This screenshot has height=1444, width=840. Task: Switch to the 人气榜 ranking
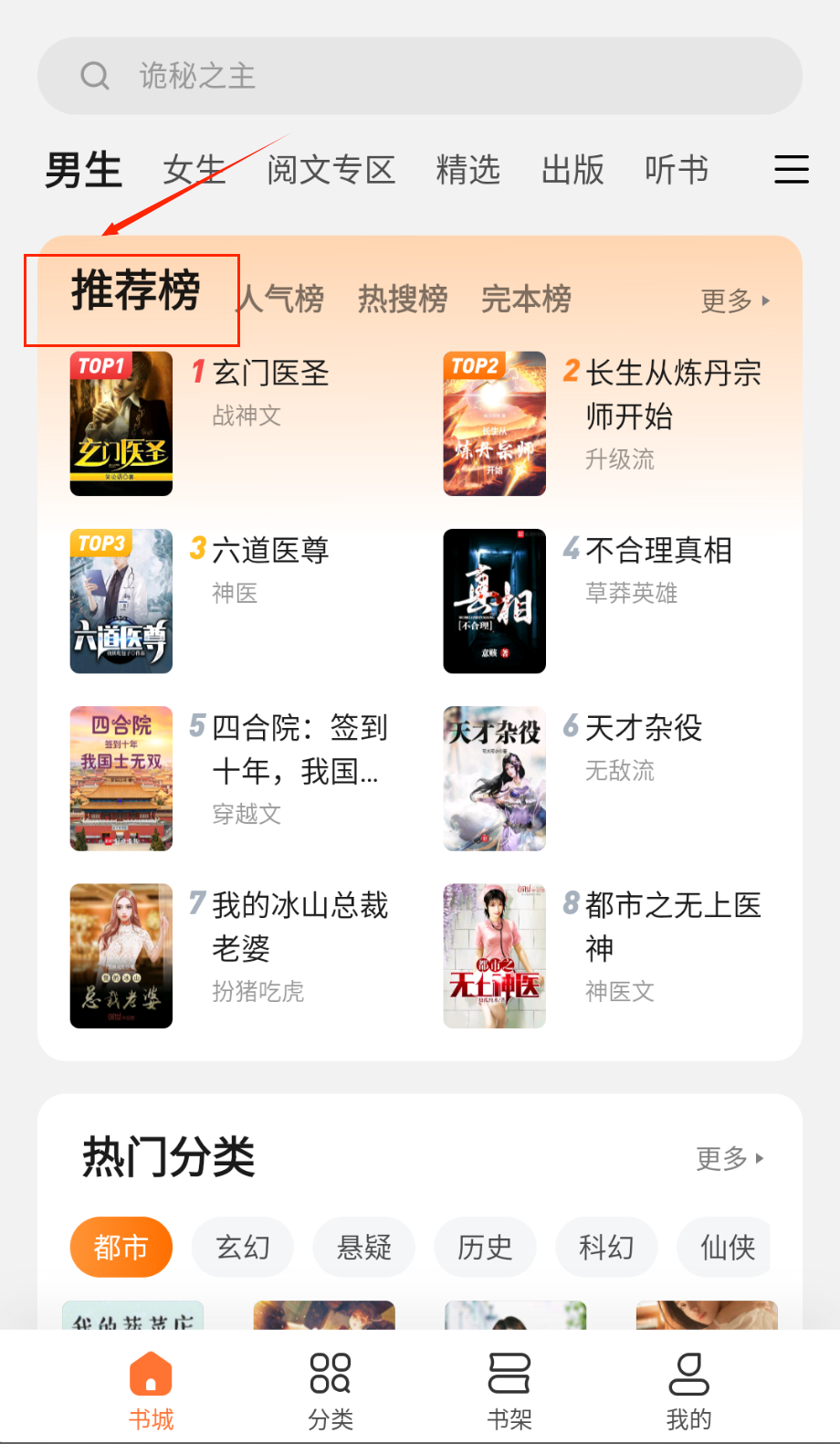281,299
